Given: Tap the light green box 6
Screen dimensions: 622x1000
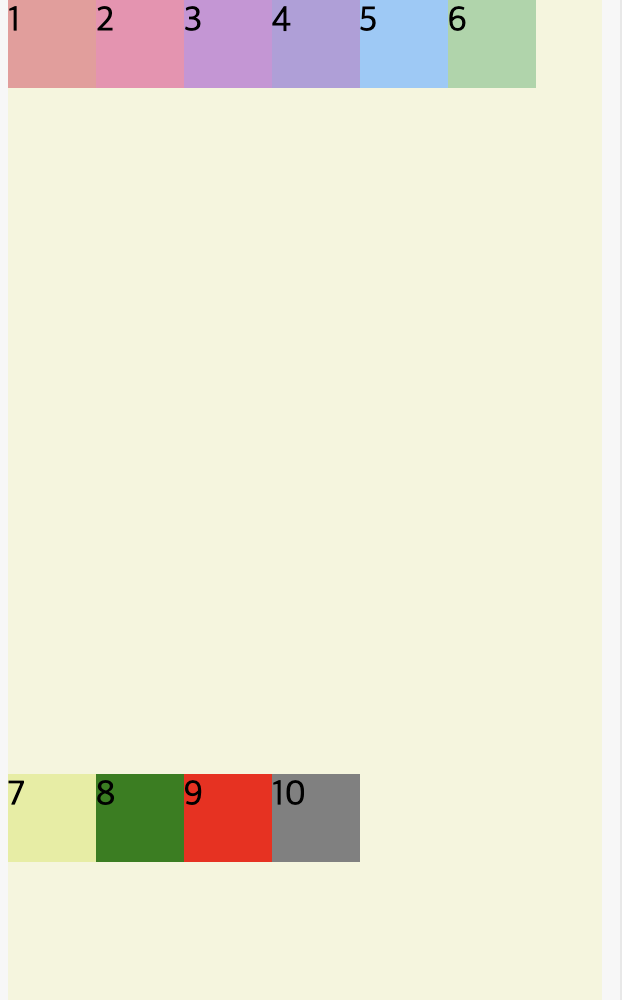Looking at the screenshot, I should [492, 44].
